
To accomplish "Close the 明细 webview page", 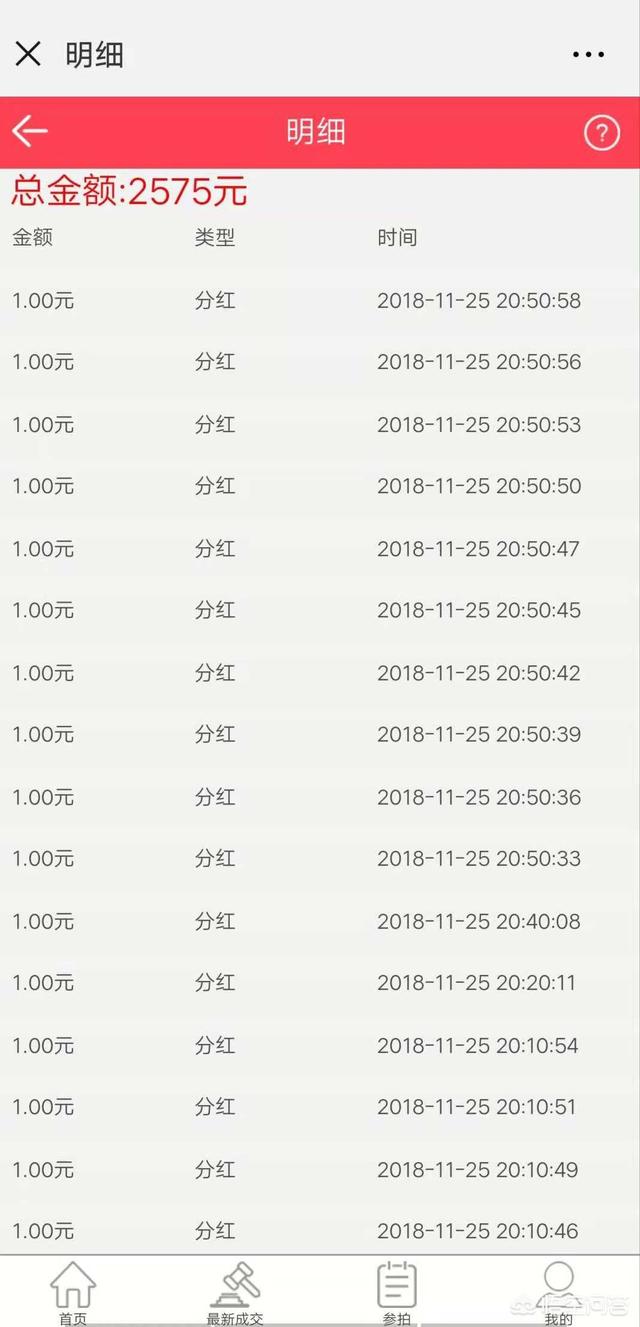I will click(28, 54).
